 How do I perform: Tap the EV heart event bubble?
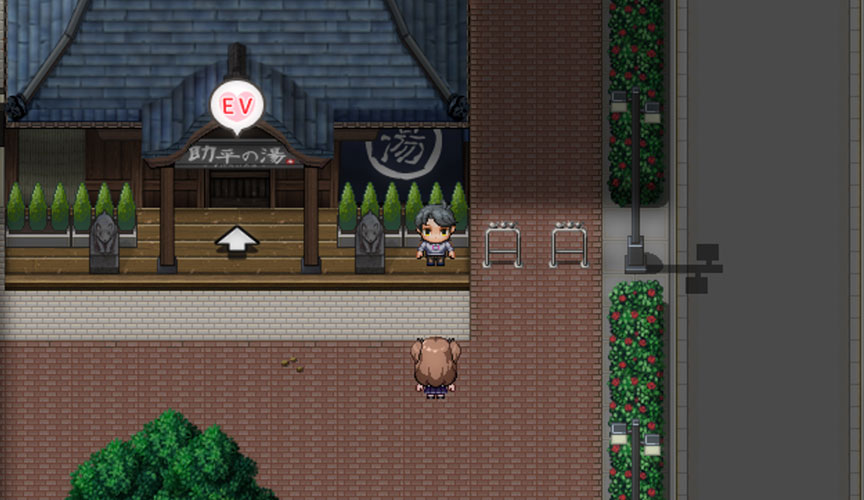click(237, 105)
